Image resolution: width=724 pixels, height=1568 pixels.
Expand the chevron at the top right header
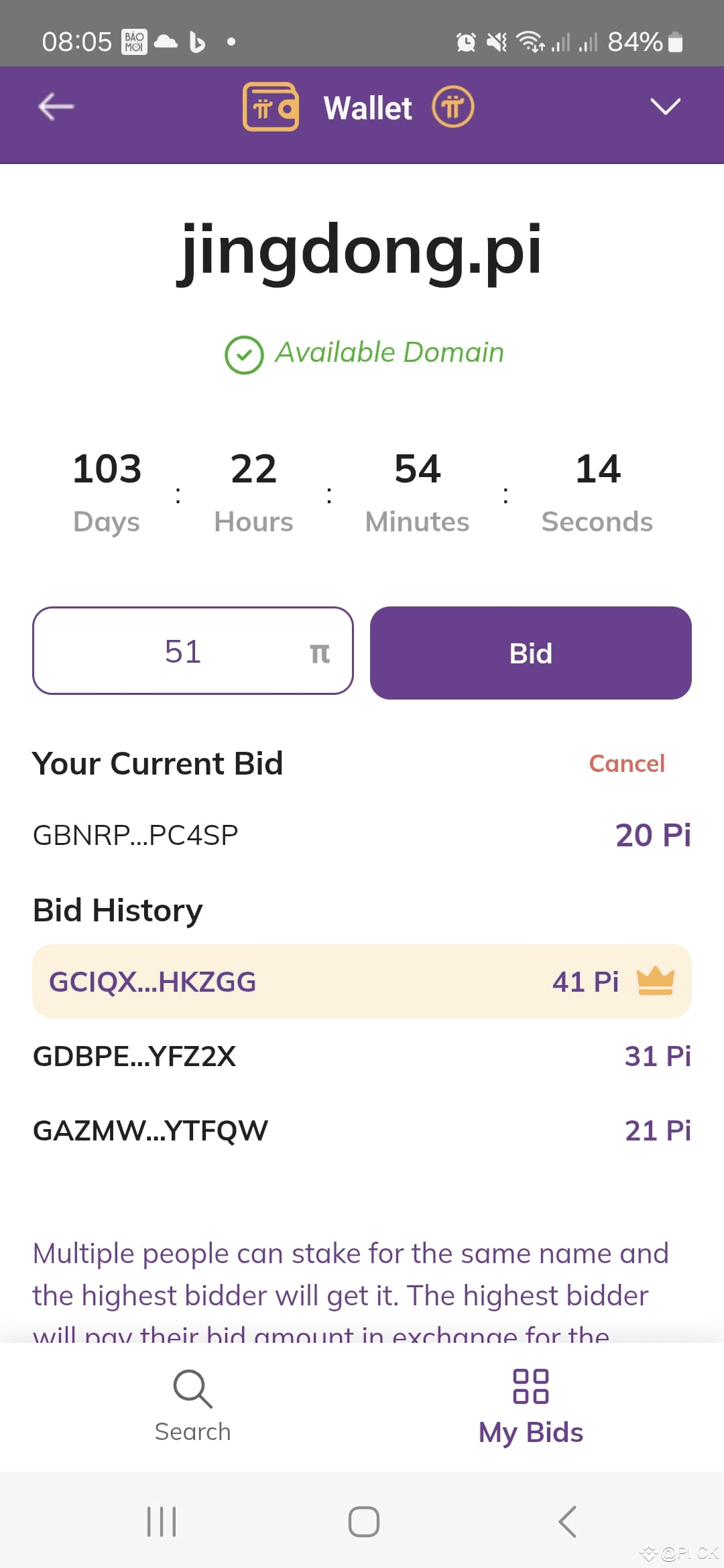(664, 106)
